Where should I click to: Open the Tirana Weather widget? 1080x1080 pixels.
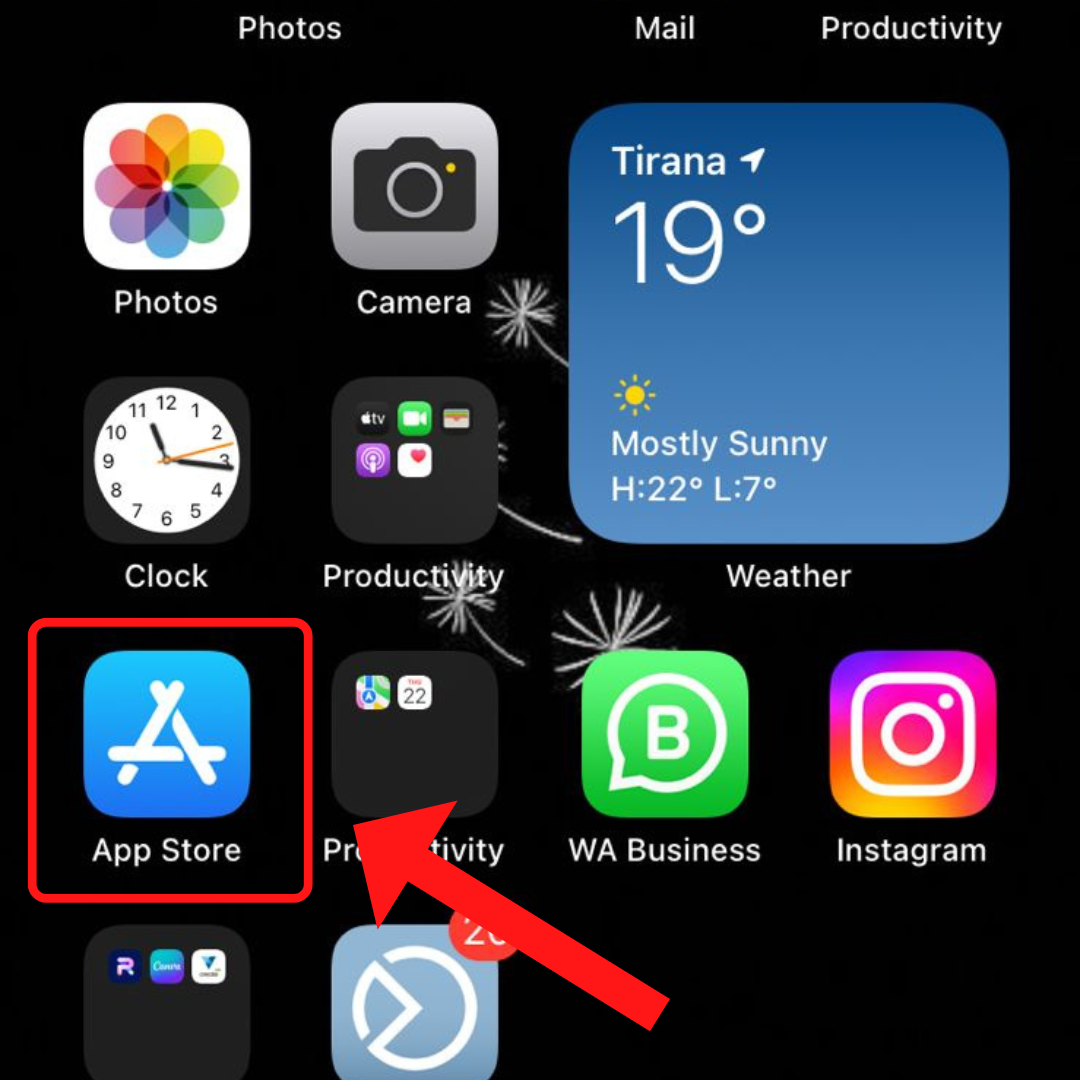(788, 323)
